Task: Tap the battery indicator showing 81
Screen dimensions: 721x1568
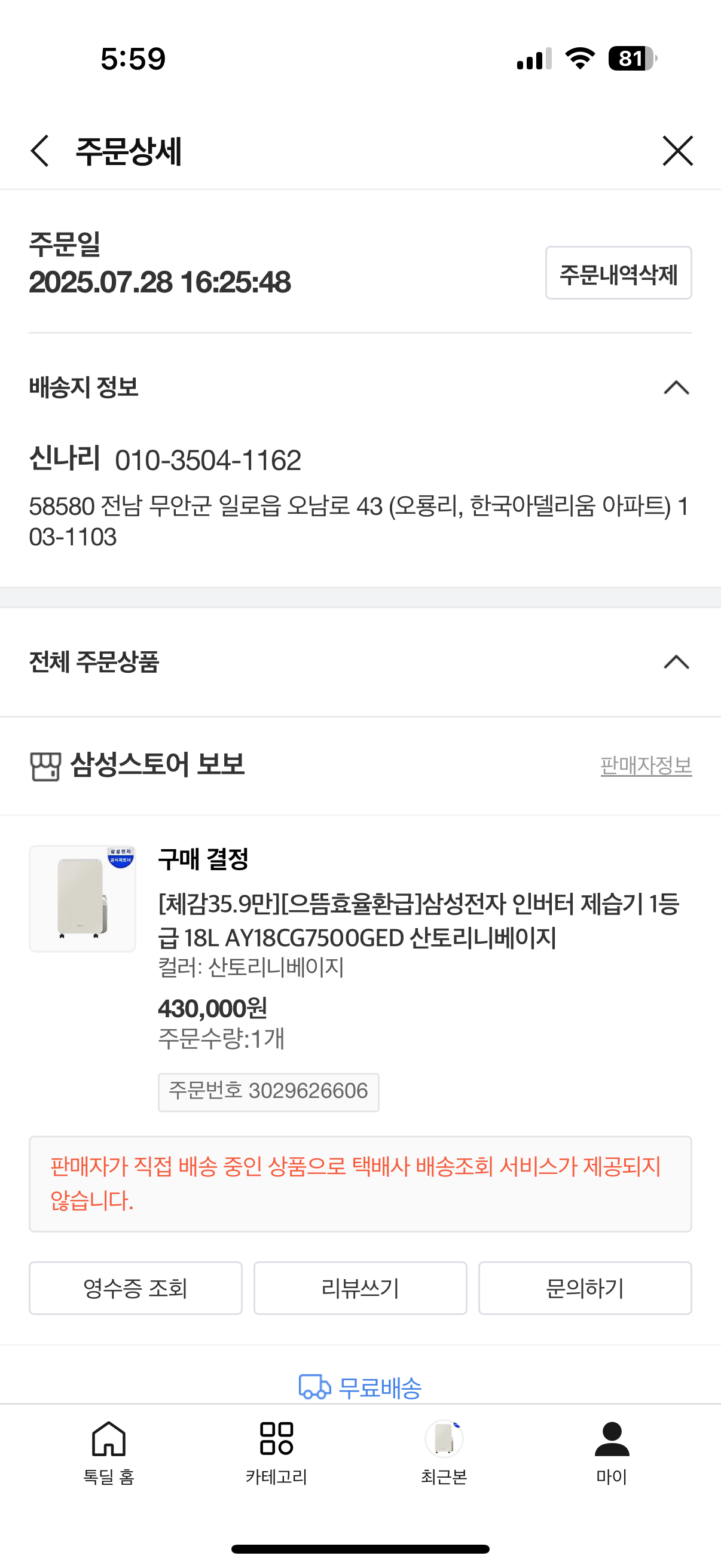Action: tap(631, 59)
